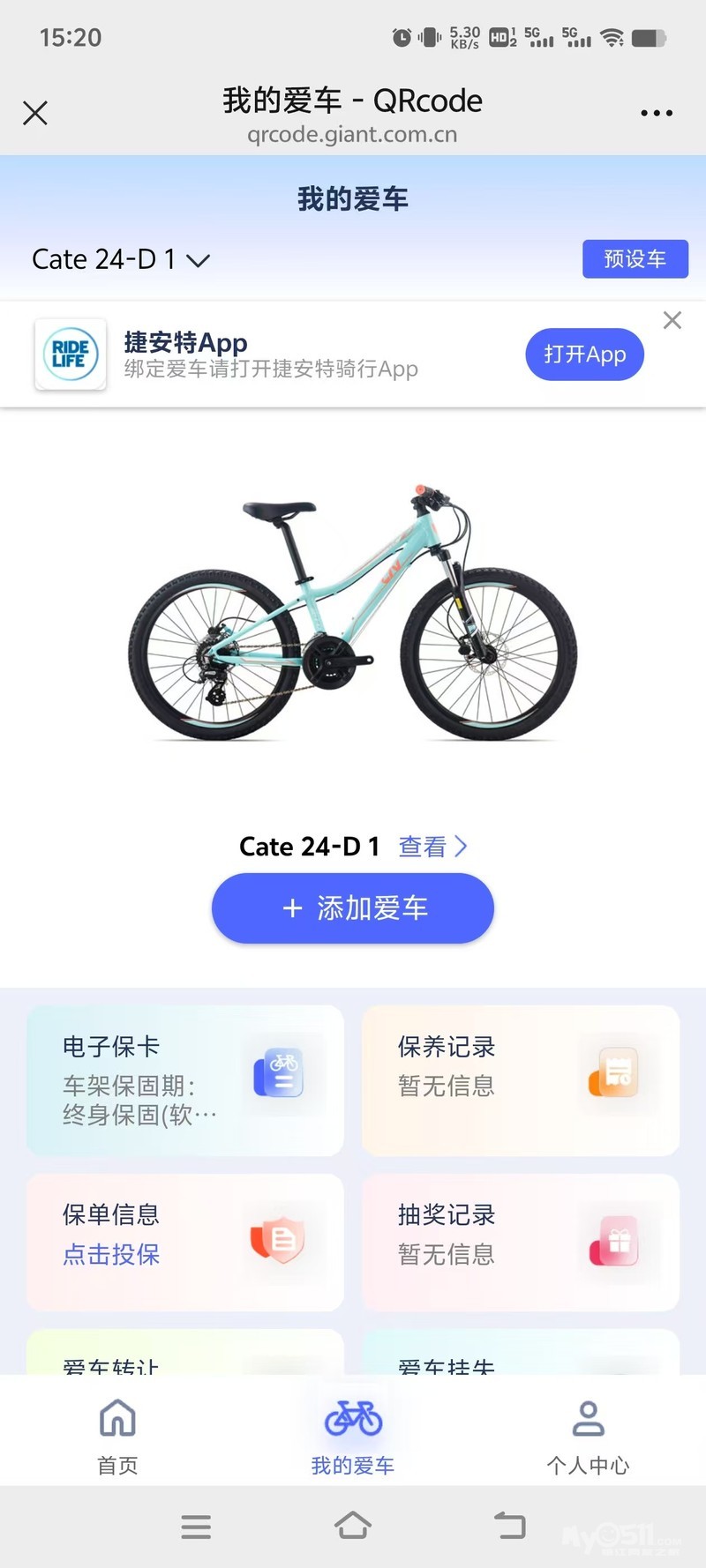
Task: Tap 打开App to open the Giant app
Action: 584,355
